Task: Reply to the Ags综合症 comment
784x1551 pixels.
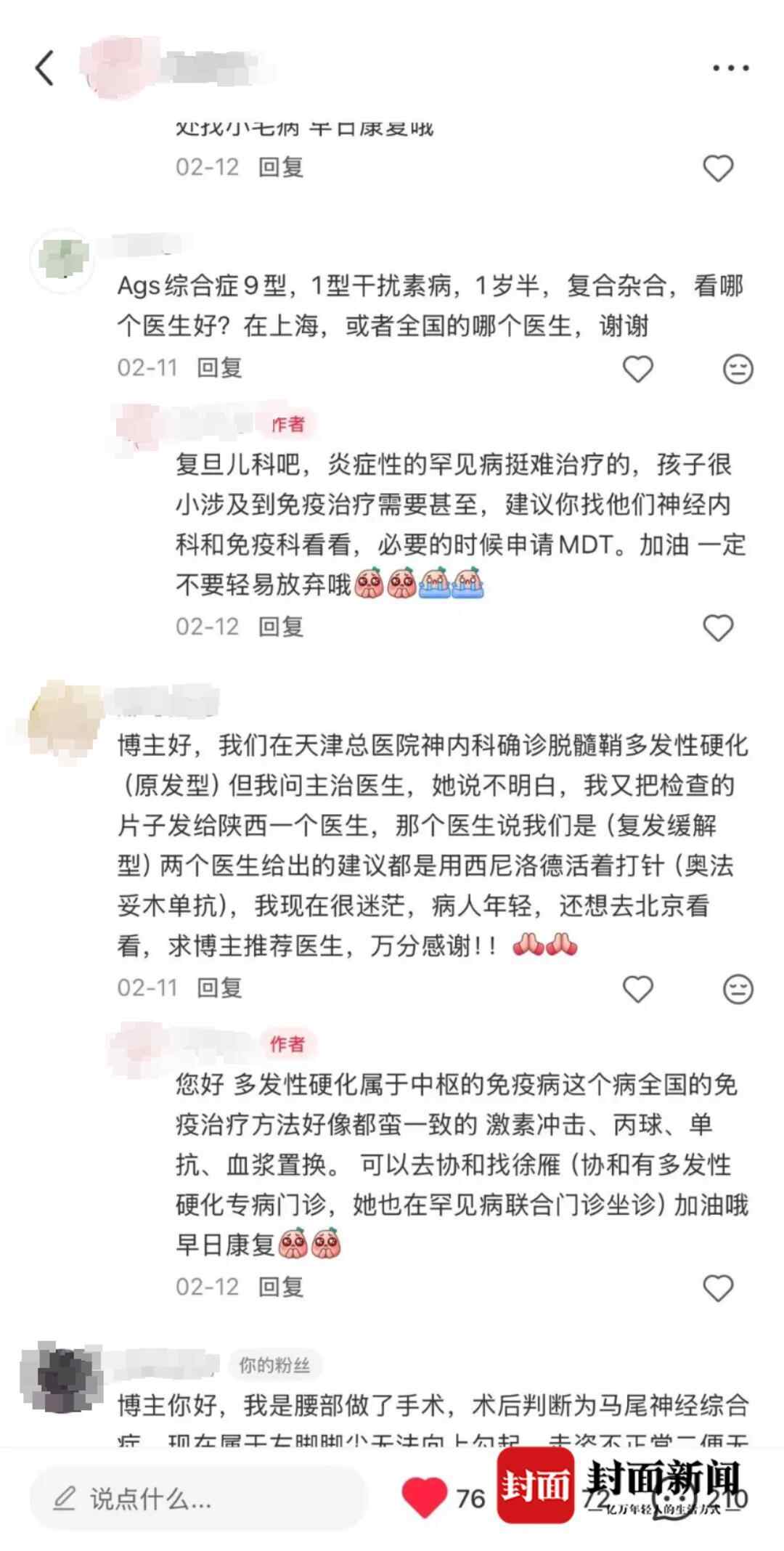Action: (219, 368)
